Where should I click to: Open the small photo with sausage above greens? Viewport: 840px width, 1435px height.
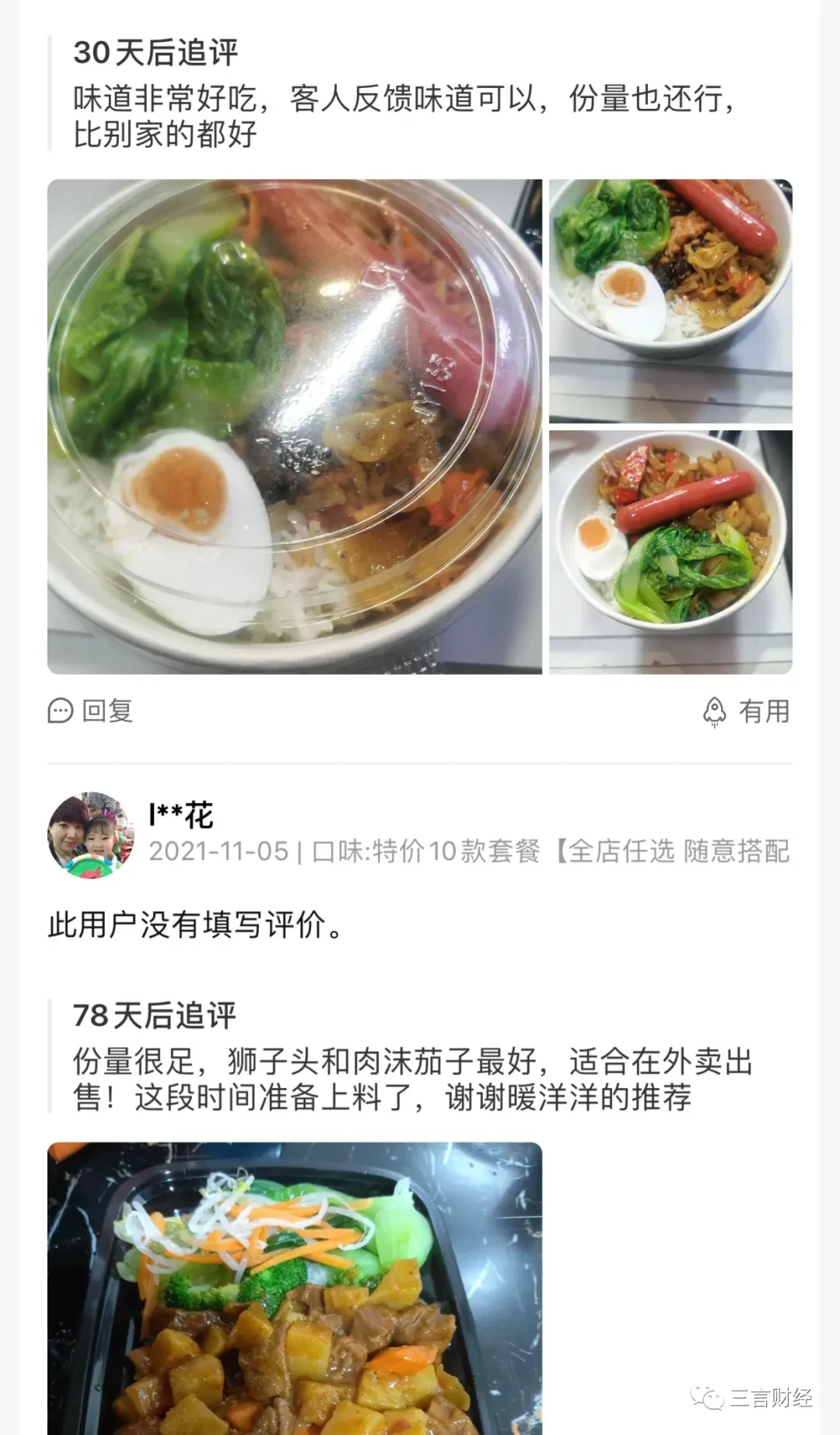coord(670,552)
